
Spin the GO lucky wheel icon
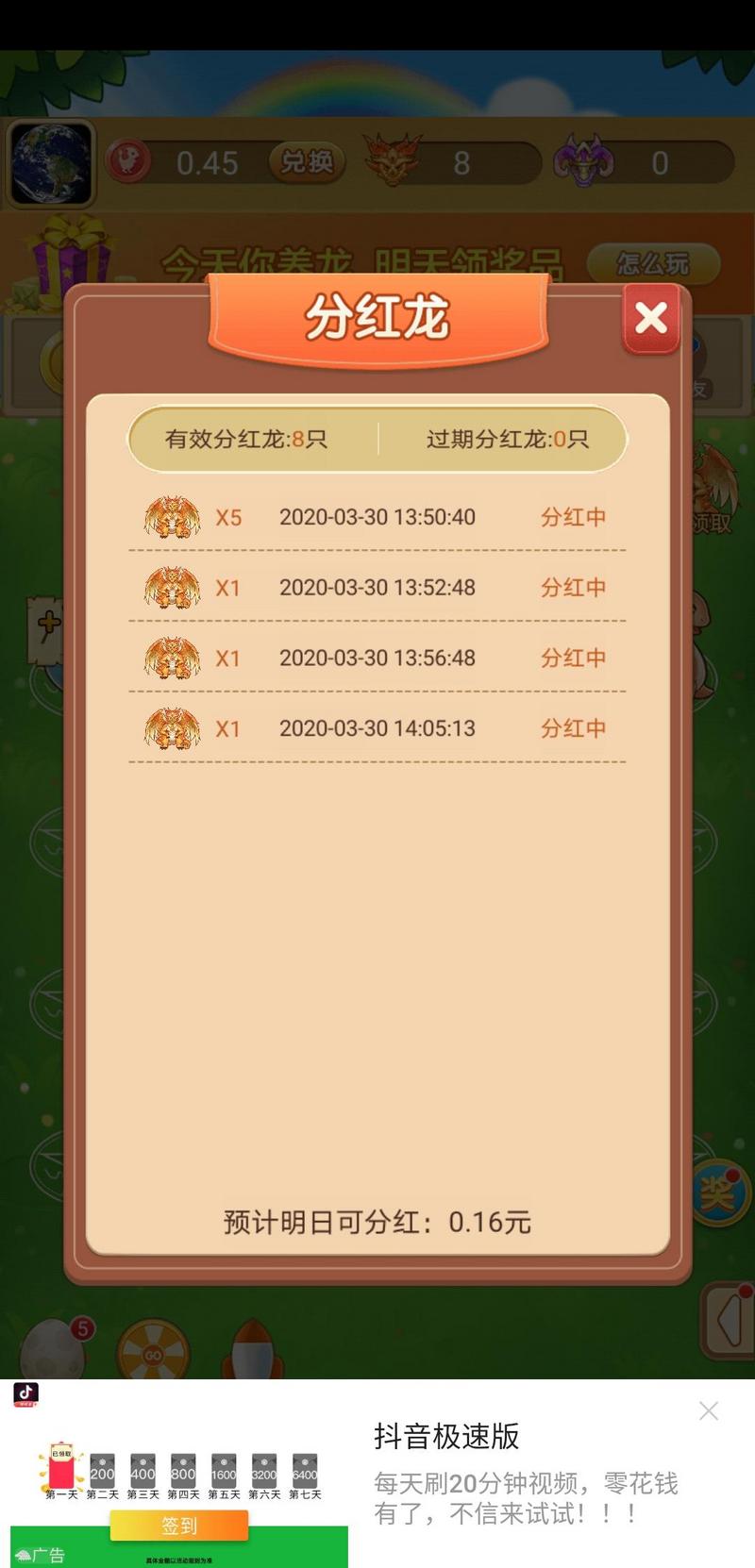(x=156, y=1354)
